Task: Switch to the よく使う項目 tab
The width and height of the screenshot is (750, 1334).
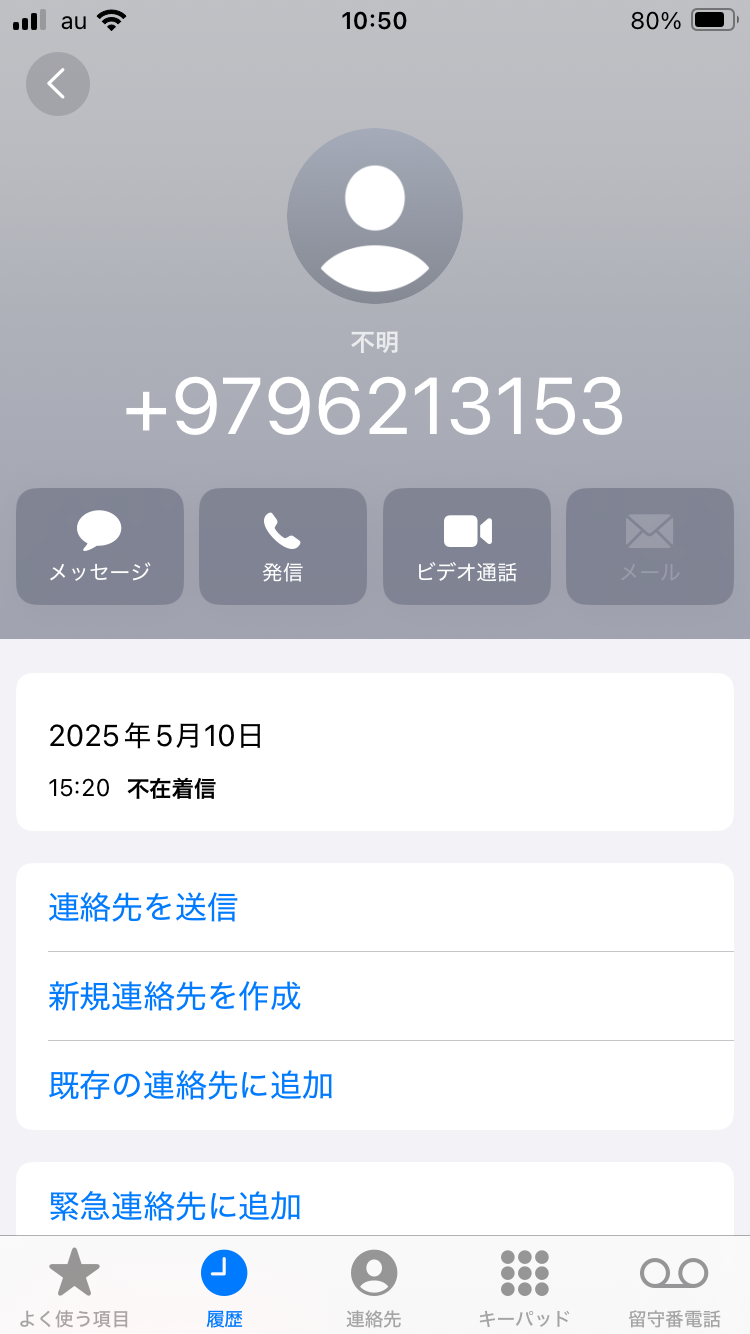Action: (x=75, y=1287)
